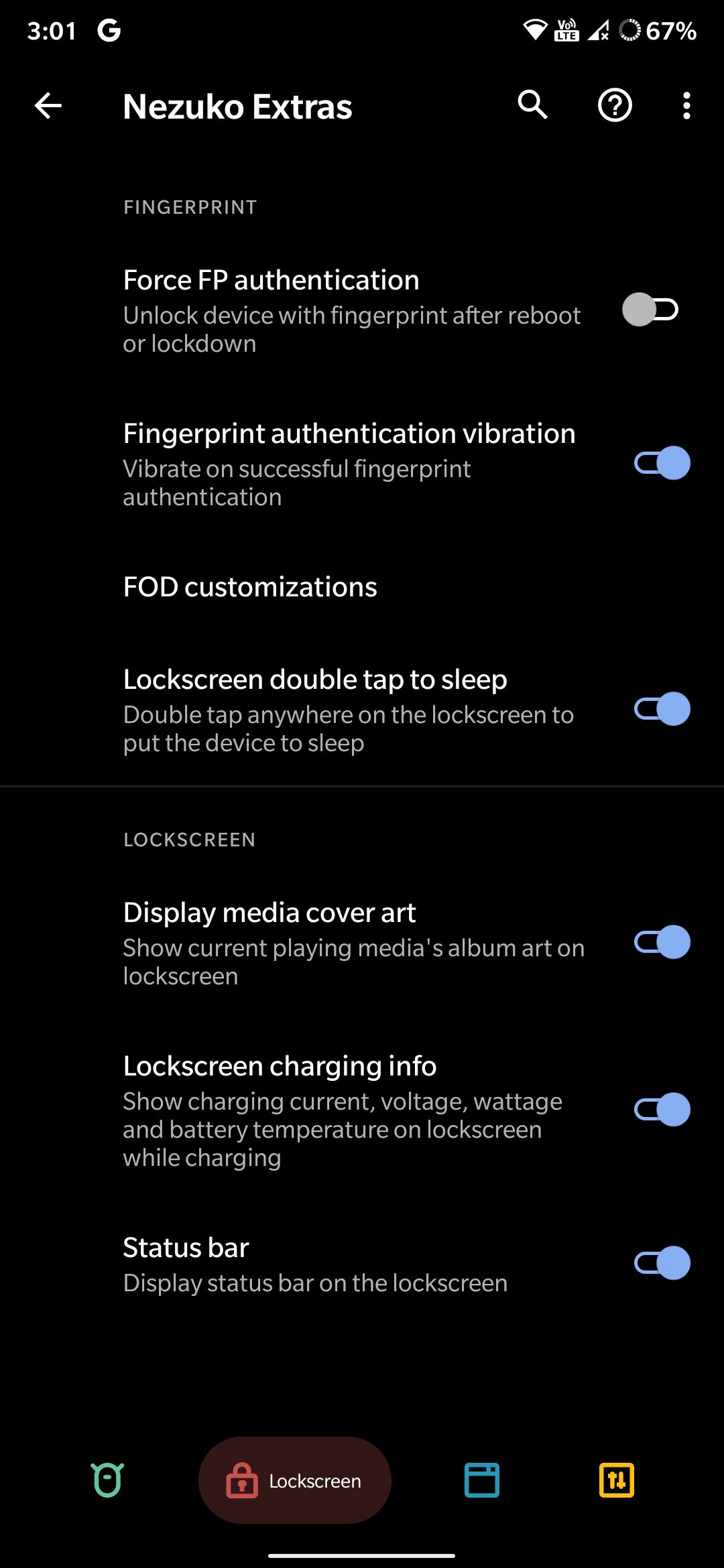724x1568 pixels.
Task: Switch to the blue window tab
Action: pyautogui.click(x=482, y=1480)
